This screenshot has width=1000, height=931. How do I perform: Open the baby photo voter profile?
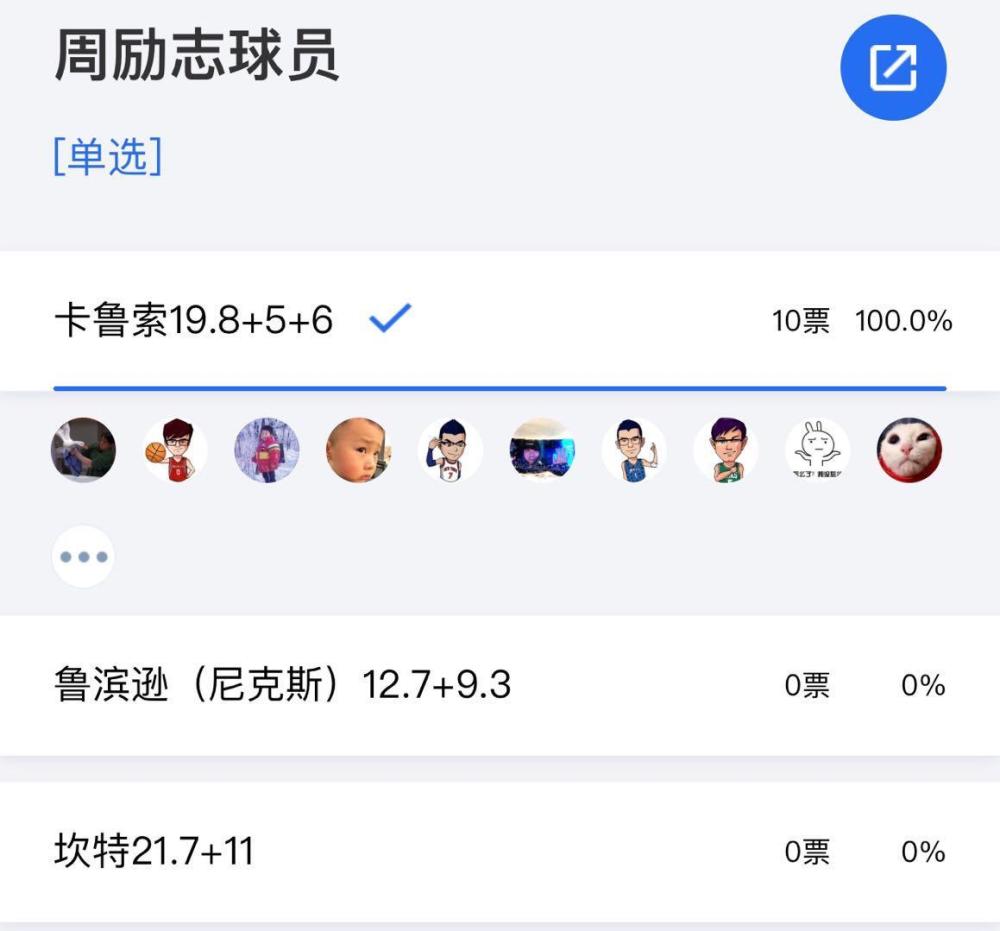[x=358, y=450]
